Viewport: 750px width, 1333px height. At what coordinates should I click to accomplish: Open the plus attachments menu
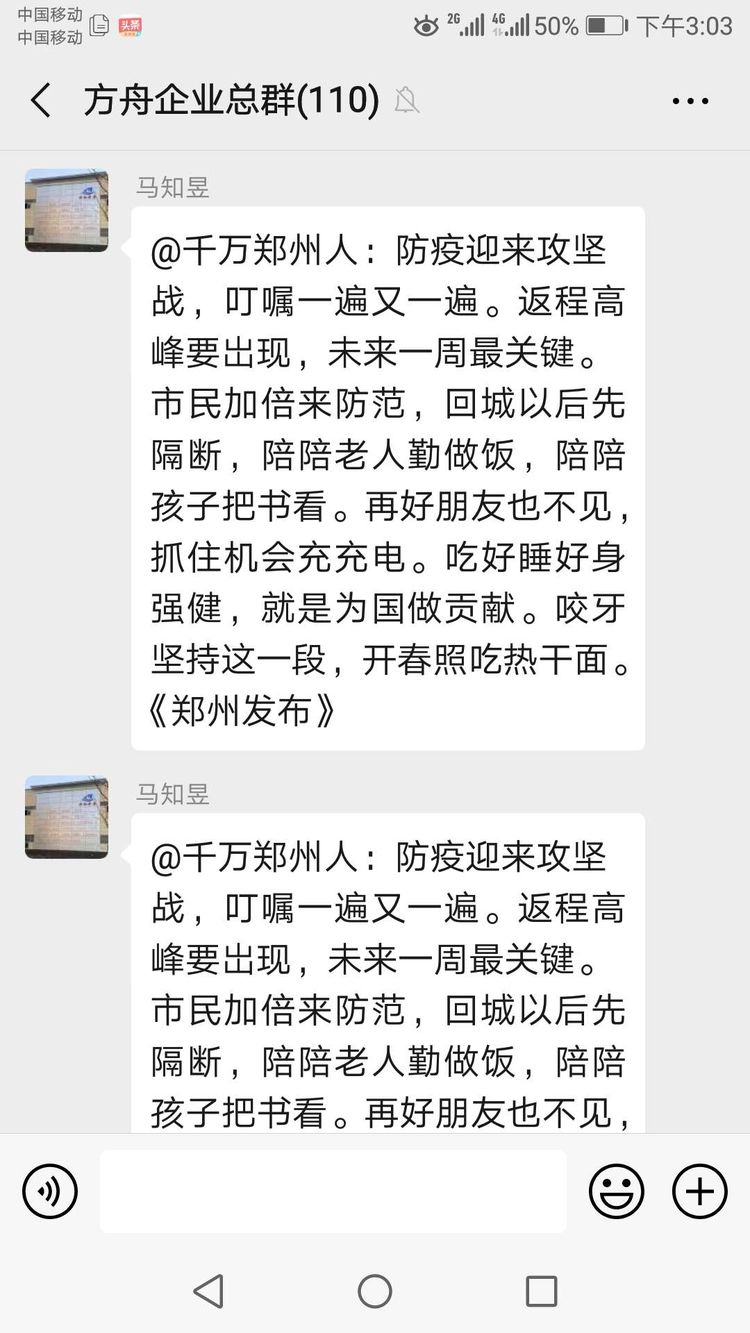(699, 1191)
